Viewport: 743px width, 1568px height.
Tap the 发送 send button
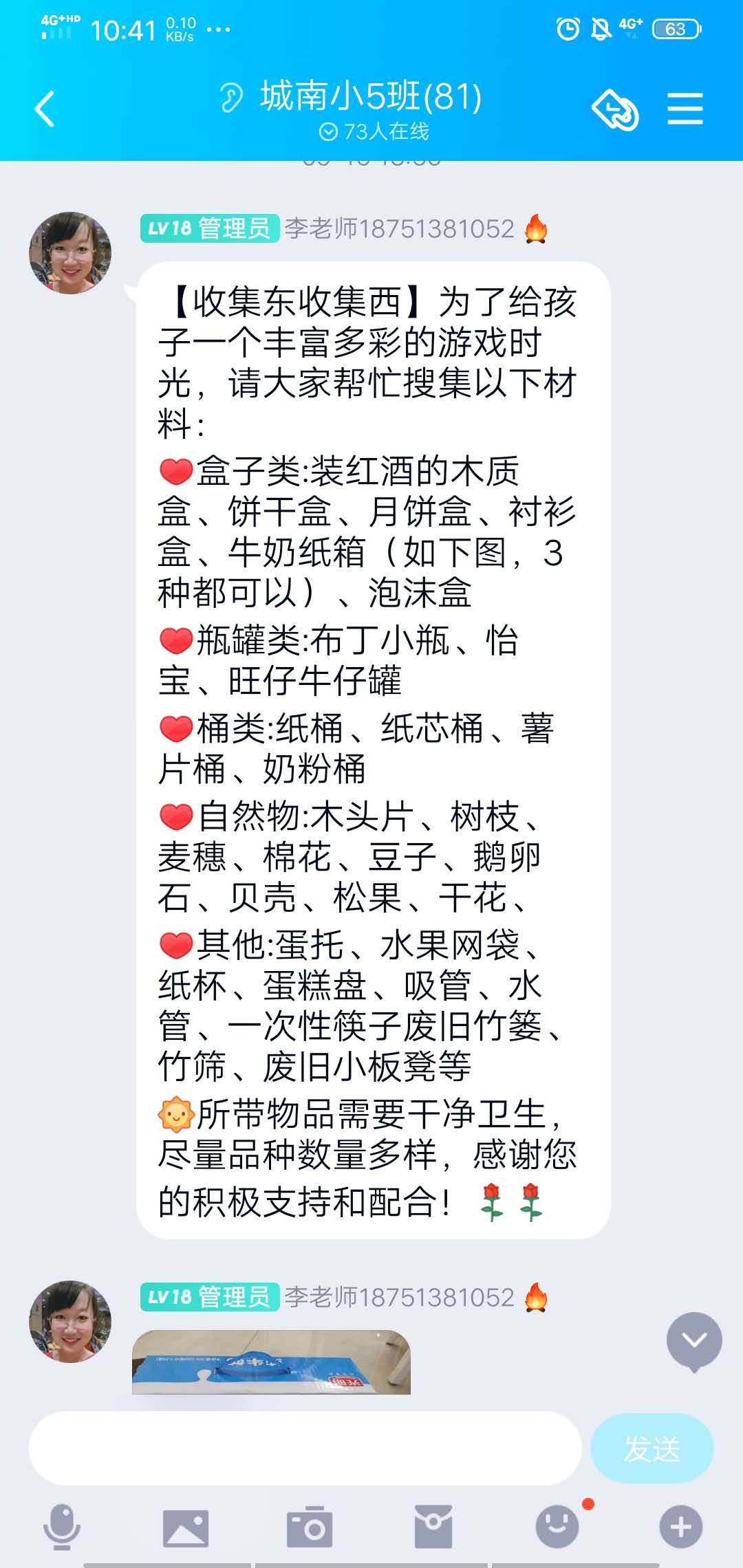[x=652, y=1448]
